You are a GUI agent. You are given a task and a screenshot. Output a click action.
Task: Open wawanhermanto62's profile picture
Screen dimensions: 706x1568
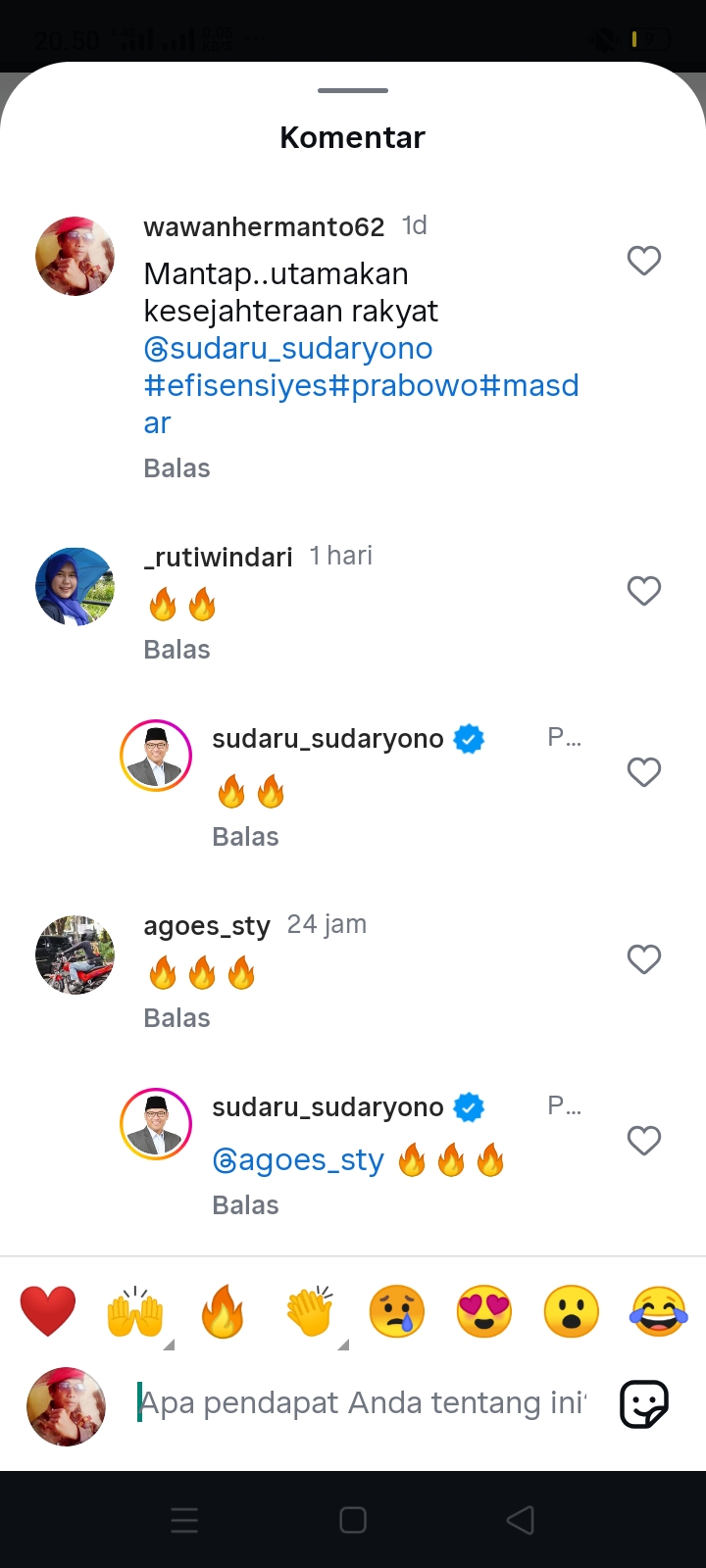[75, 257]
